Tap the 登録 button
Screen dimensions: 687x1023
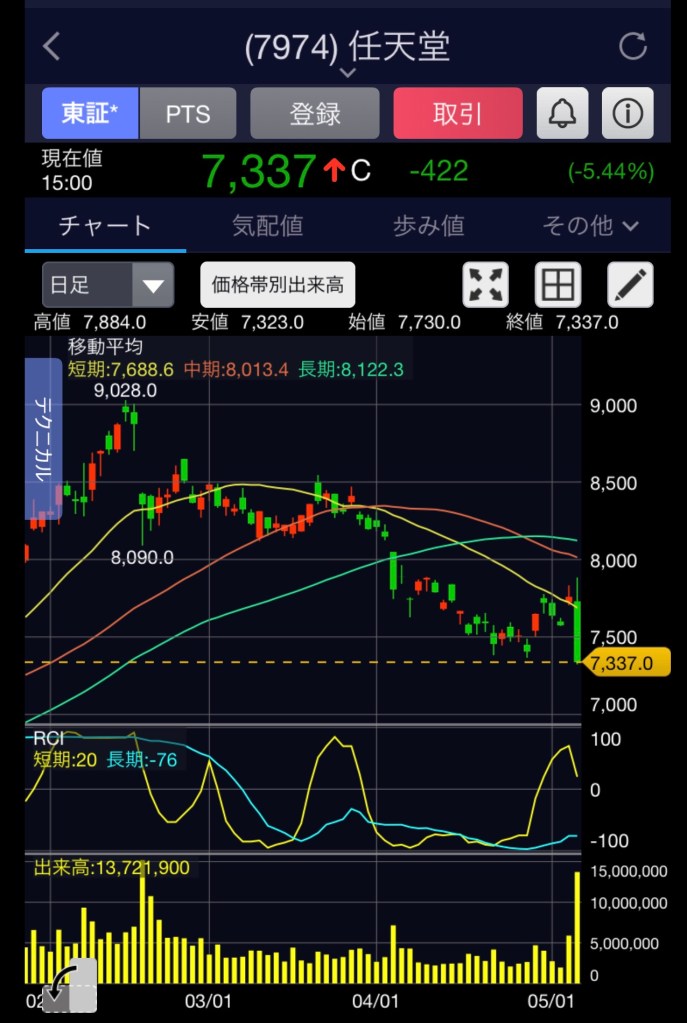315,113
